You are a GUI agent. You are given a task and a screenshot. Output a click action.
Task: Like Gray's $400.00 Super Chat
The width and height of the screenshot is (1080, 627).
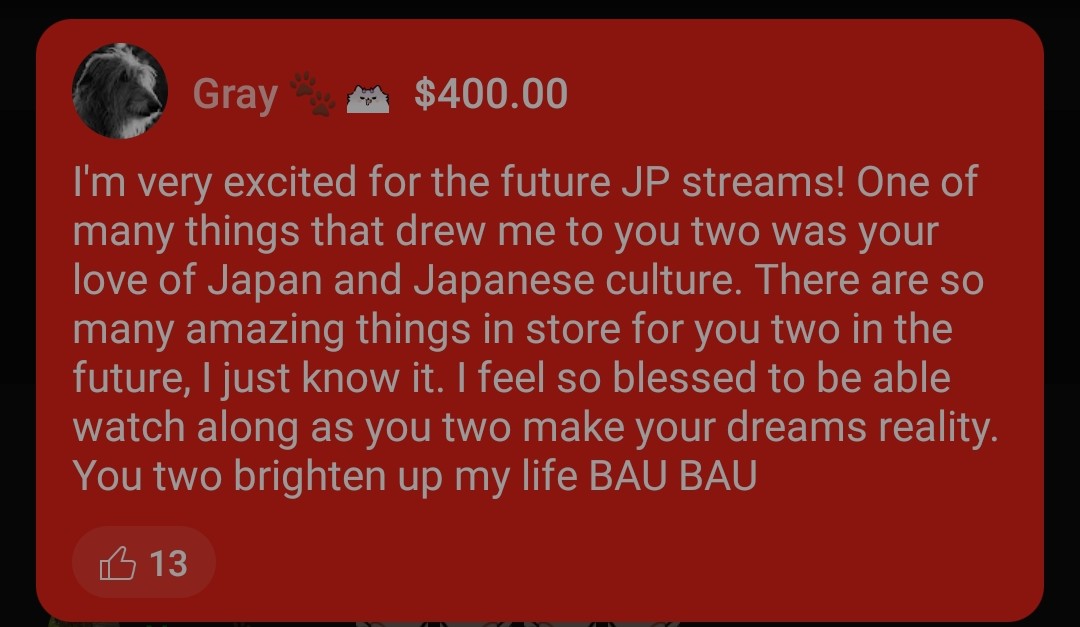[119, 563]
